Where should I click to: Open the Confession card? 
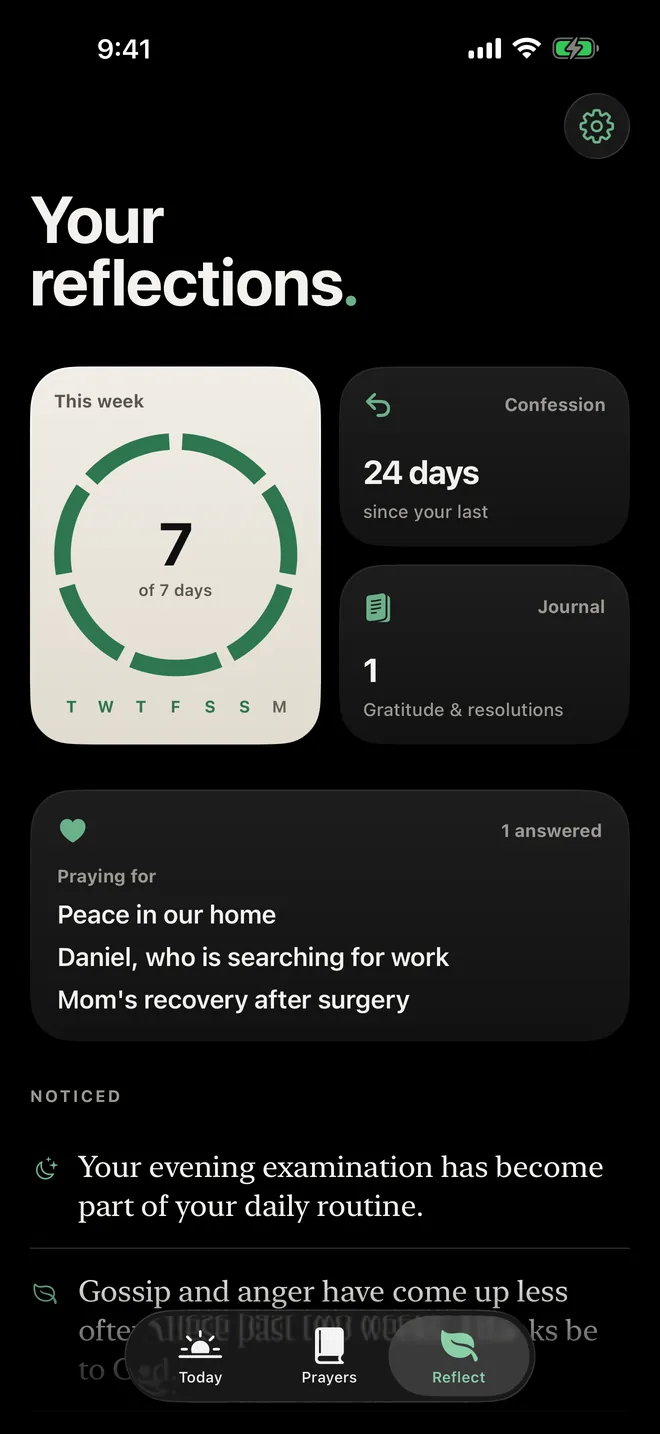[x=485, y=457]
